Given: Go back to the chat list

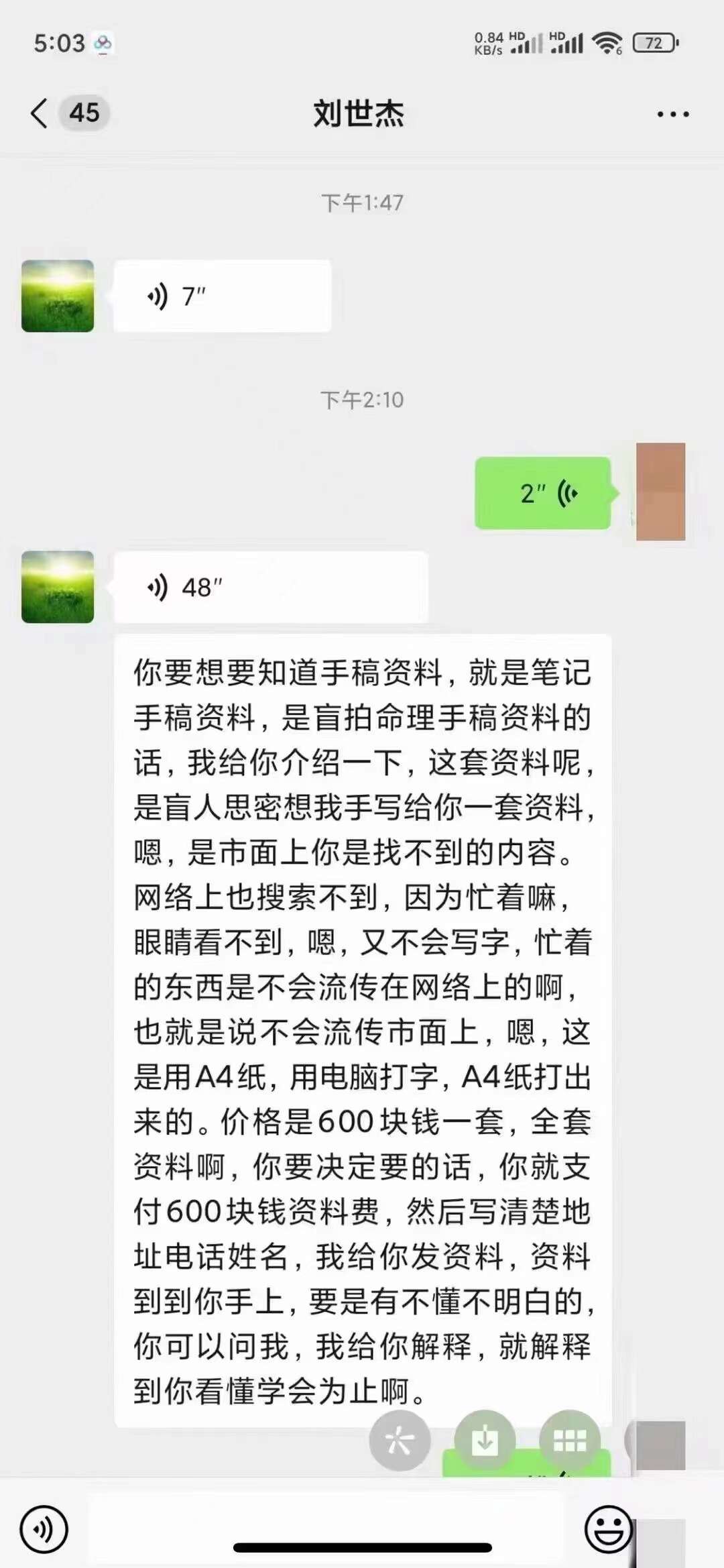Looking at the screenshot, I should pyautogui.click(x=40, y=113).
